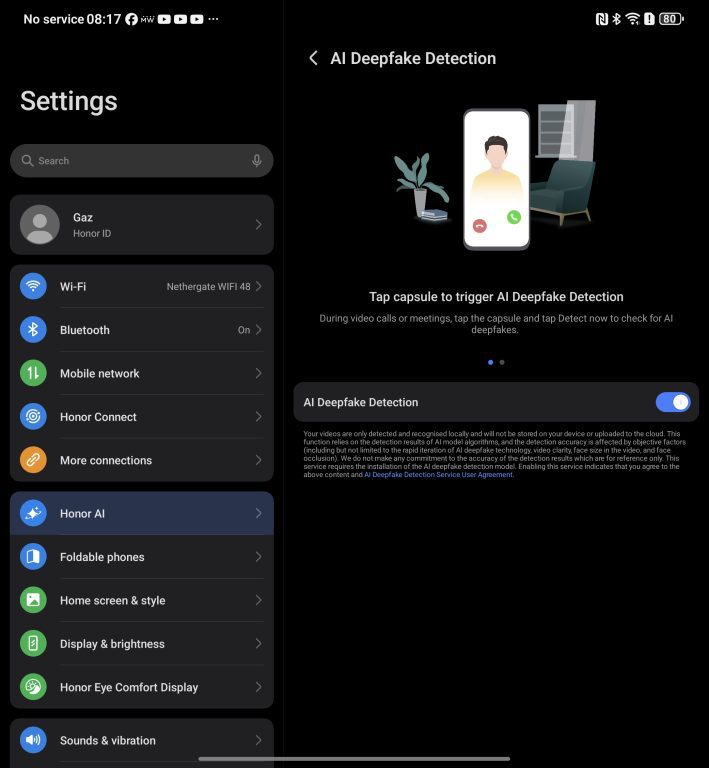Viewport: 709px width, 768px height.
Task: Open Sounds & vibration settings
Action: [x=141, y=741]
